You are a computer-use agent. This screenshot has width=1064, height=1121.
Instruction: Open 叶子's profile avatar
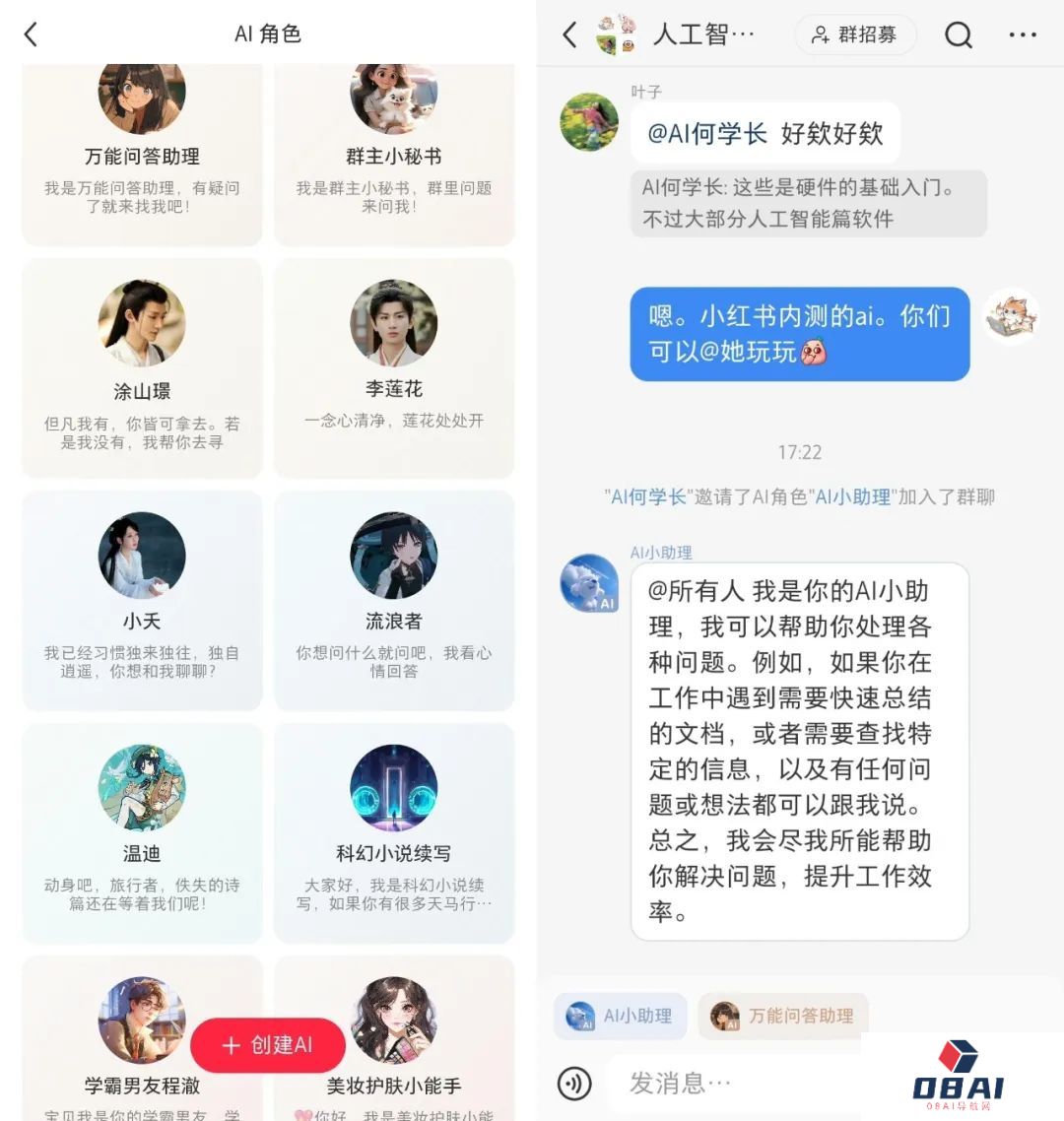(589, 123)
